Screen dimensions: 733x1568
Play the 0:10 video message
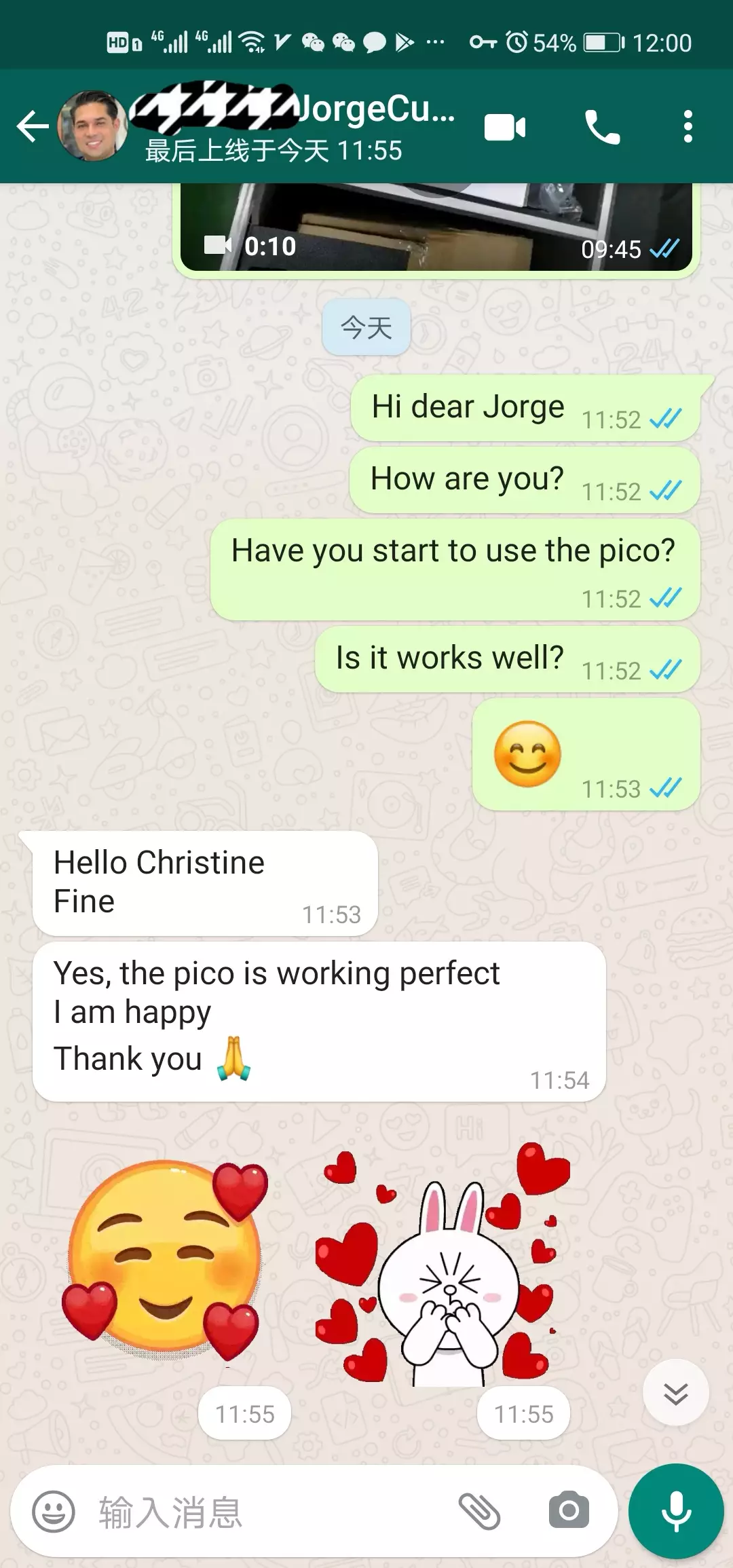tap(435, 227)
